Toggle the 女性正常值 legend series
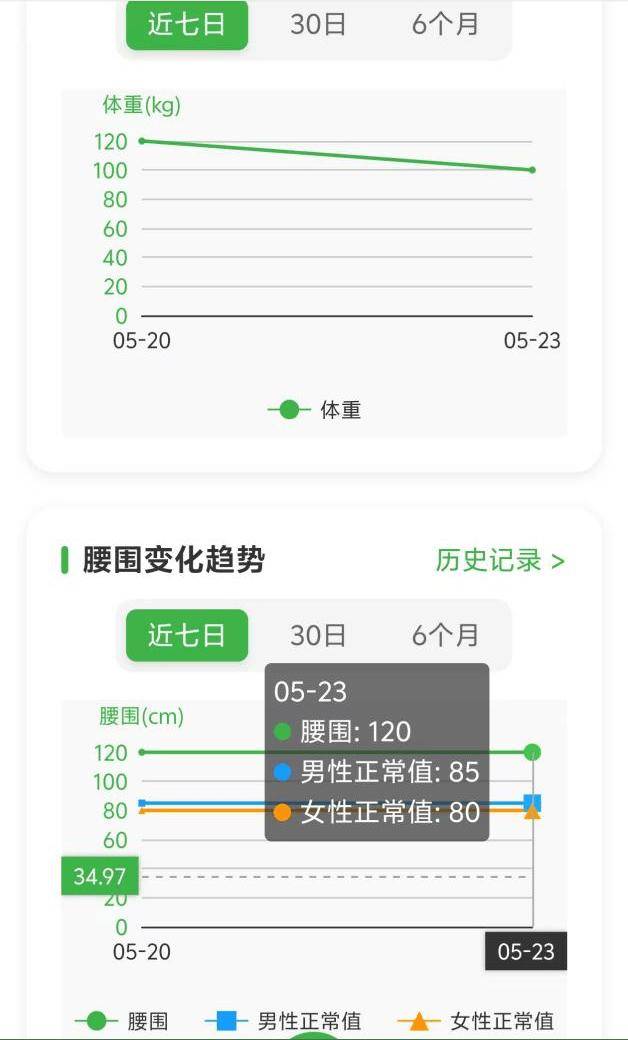 point(476,1021)
